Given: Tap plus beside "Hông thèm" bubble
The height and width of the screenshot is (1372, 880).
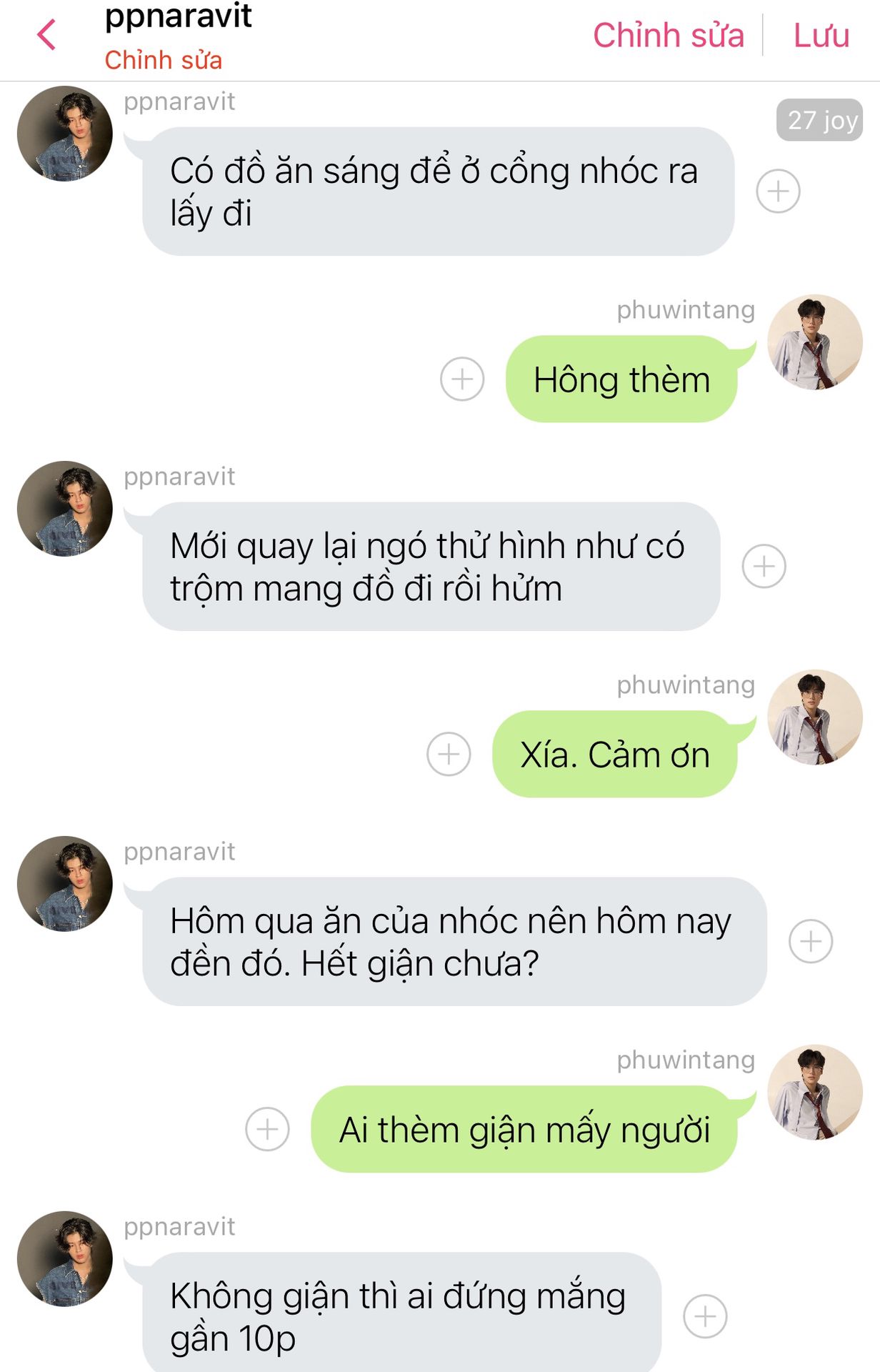Looking at the screenshot, I should 462,379.
